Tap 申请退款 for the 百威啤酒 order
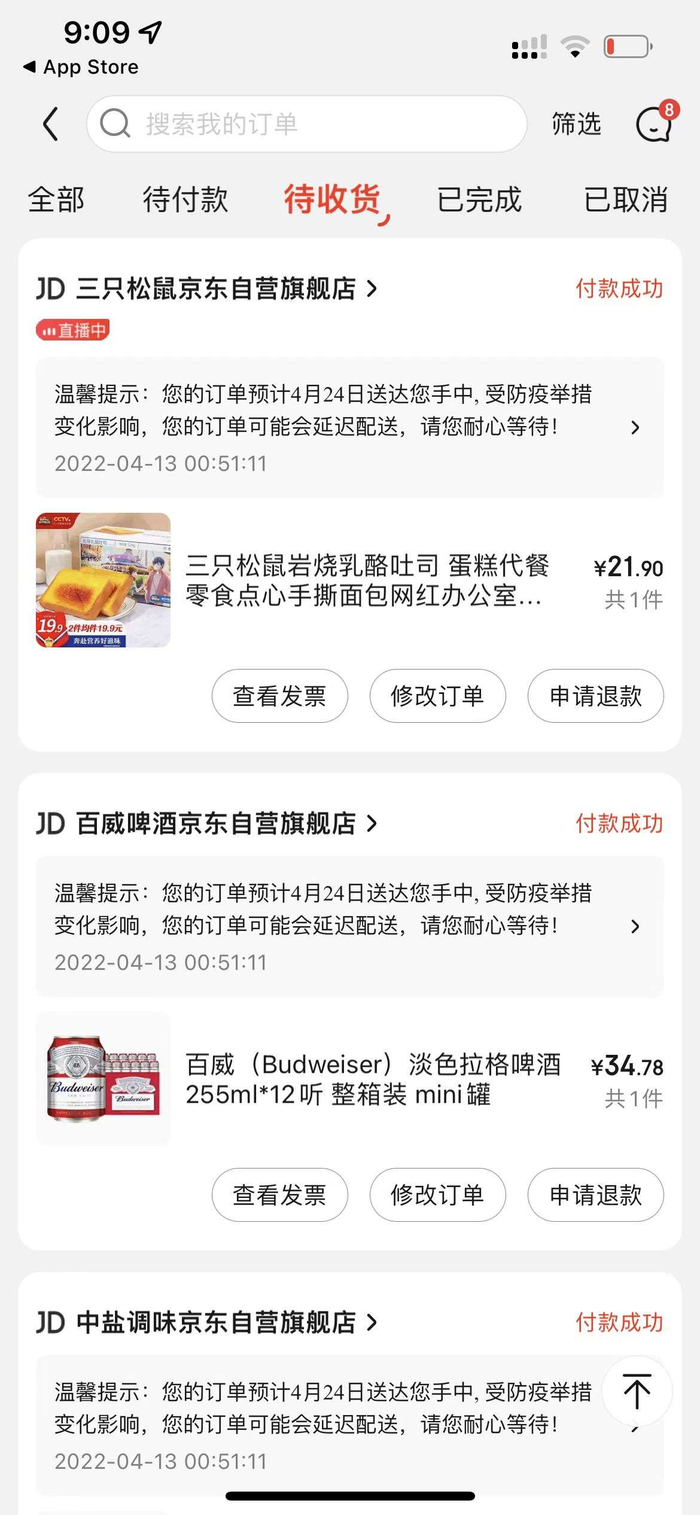This screenshot has width=700, height=1515. [x=595, y=1195]
